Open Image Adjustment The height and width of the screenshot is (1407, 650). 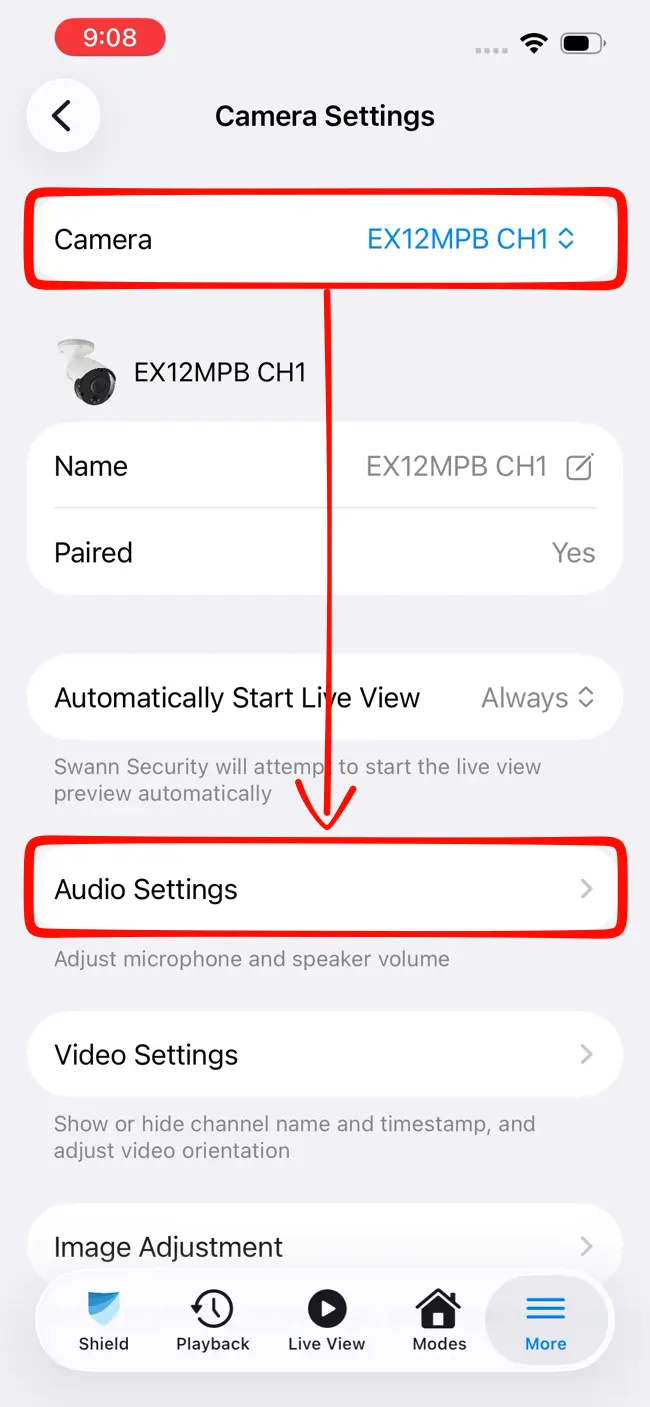coord(325,1246)
